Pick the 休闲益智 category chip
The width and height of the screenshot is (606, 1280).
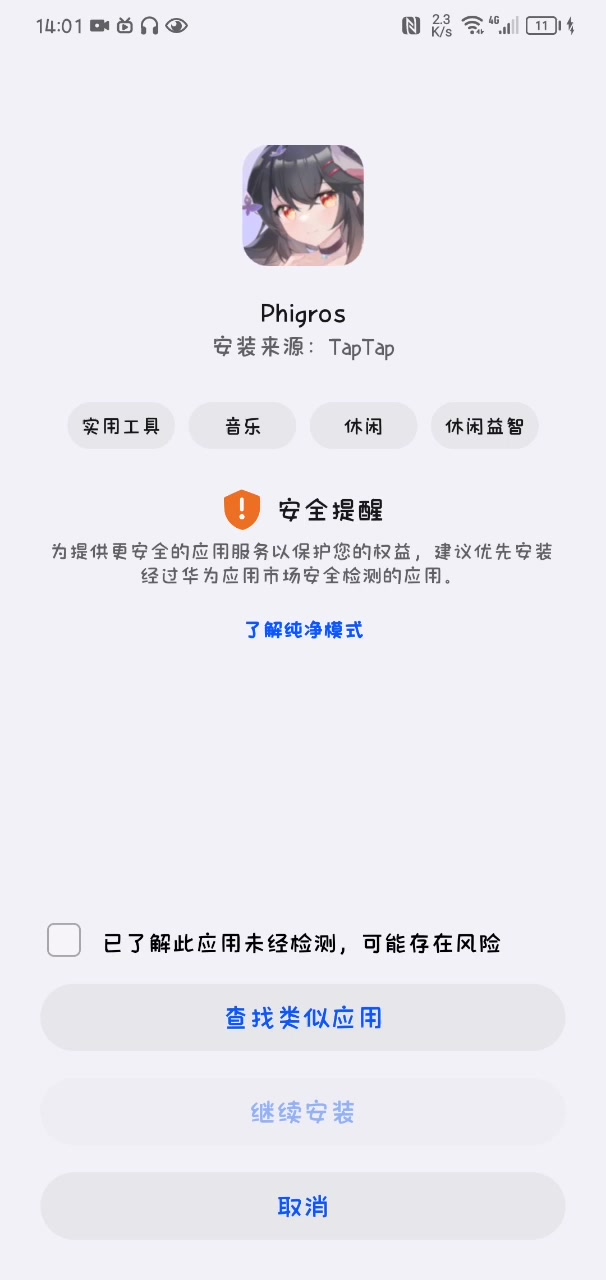484,426
